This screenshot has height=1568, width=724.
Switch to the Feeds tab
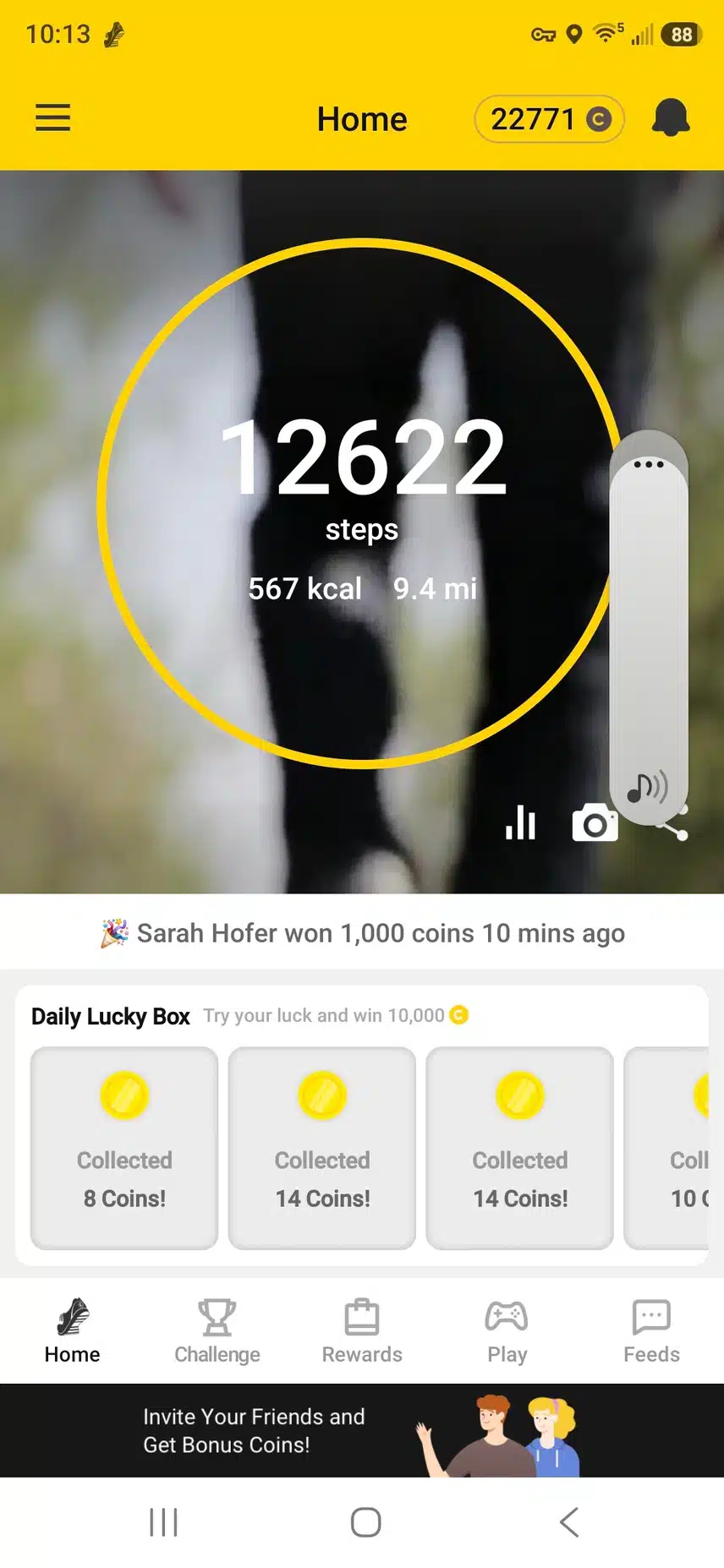[x=651, y=1331]
